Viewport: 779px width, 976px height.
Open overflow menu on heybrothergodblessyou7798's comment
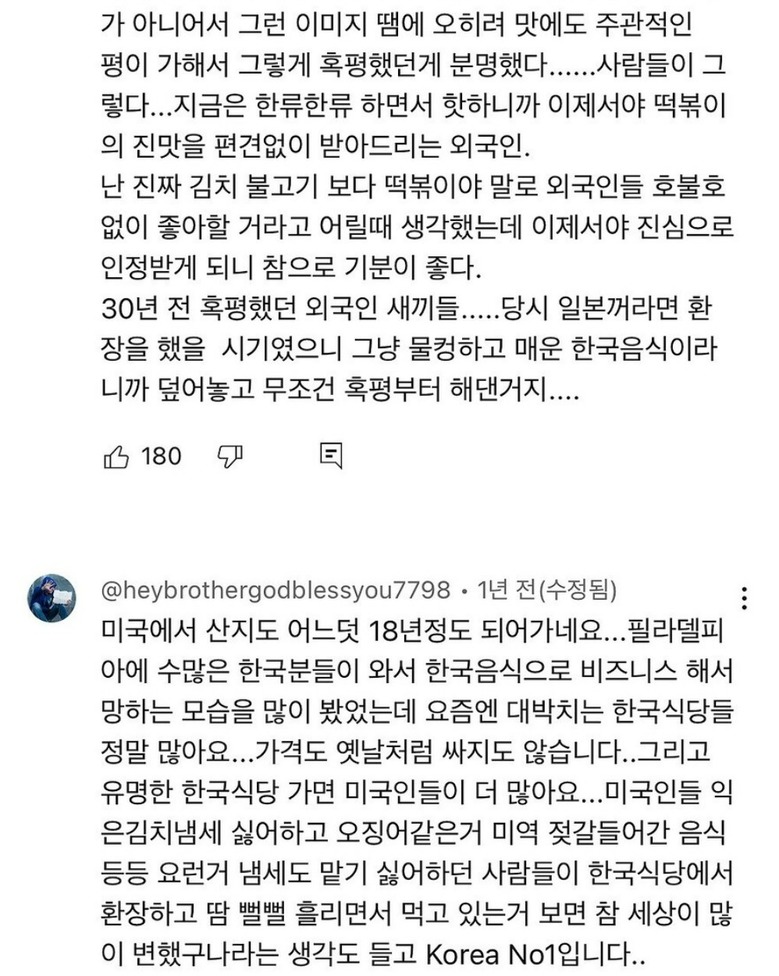(x=744, y=599)
